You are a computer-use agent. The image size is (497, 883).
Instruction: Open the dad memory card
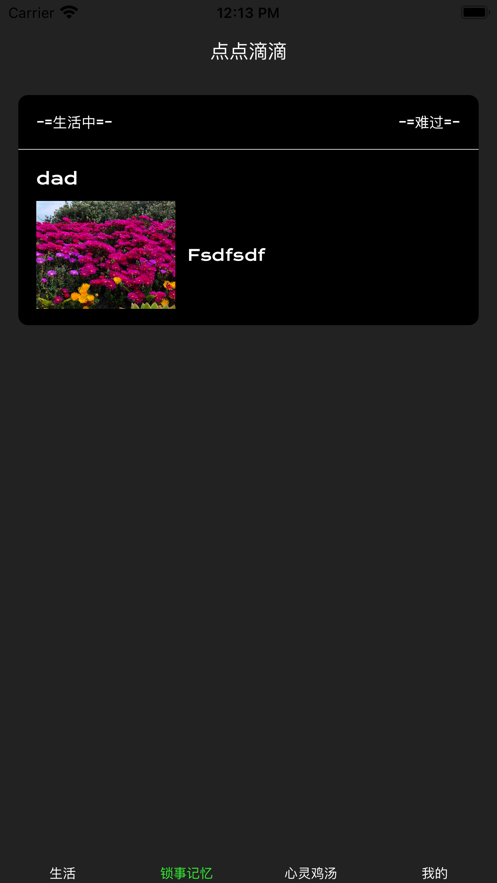click(248, 210)
